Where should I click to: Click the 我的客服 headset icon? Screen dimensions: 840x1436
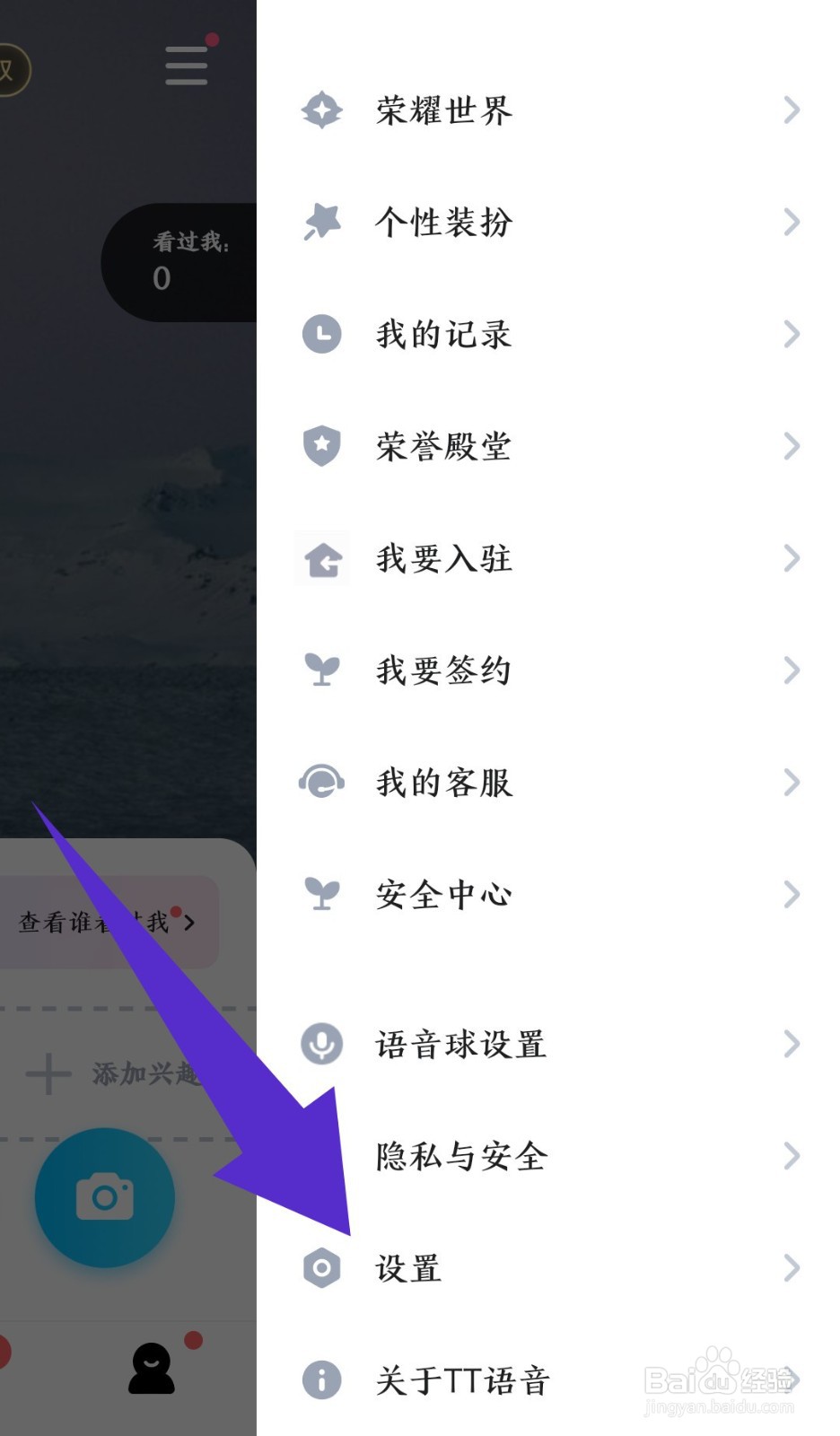[322, 782]
